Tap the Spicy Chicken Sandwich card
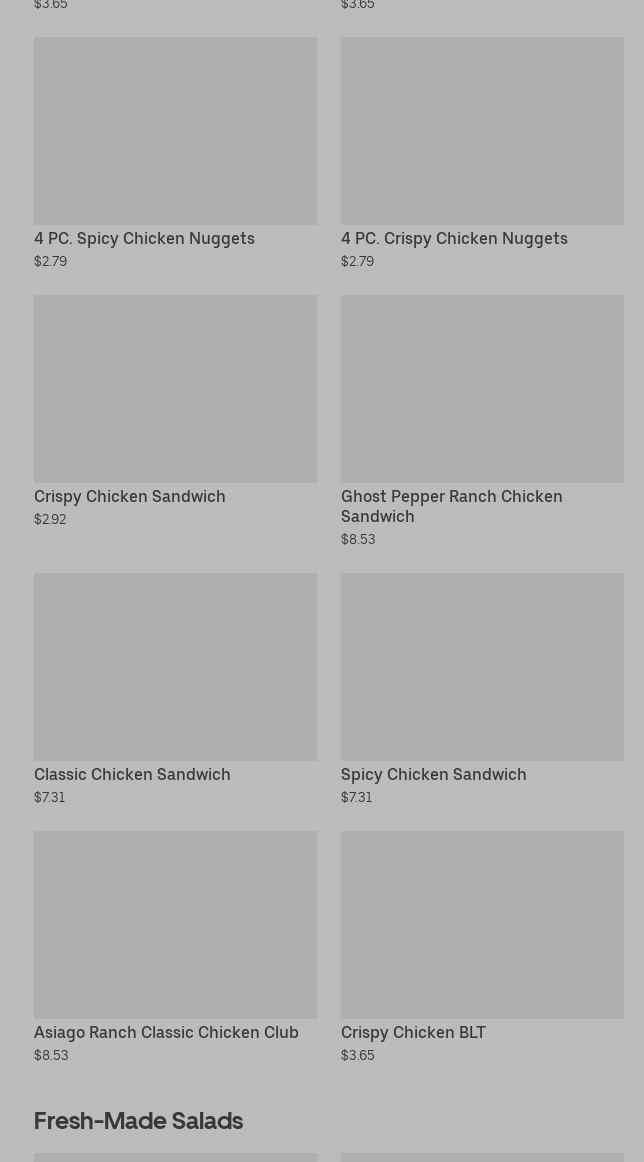 (x=482, y=686)
